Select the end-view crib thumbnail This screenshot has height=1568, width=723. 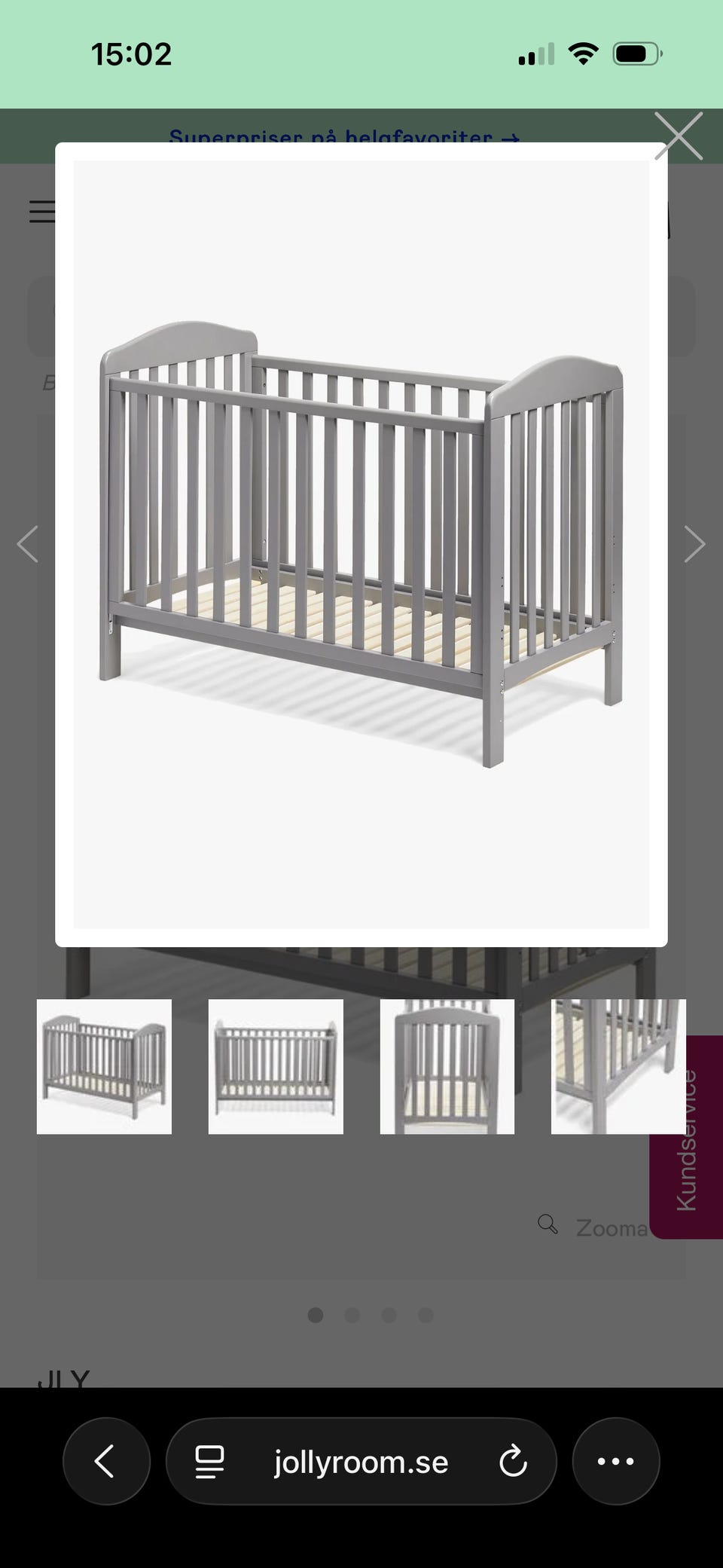447,1066
